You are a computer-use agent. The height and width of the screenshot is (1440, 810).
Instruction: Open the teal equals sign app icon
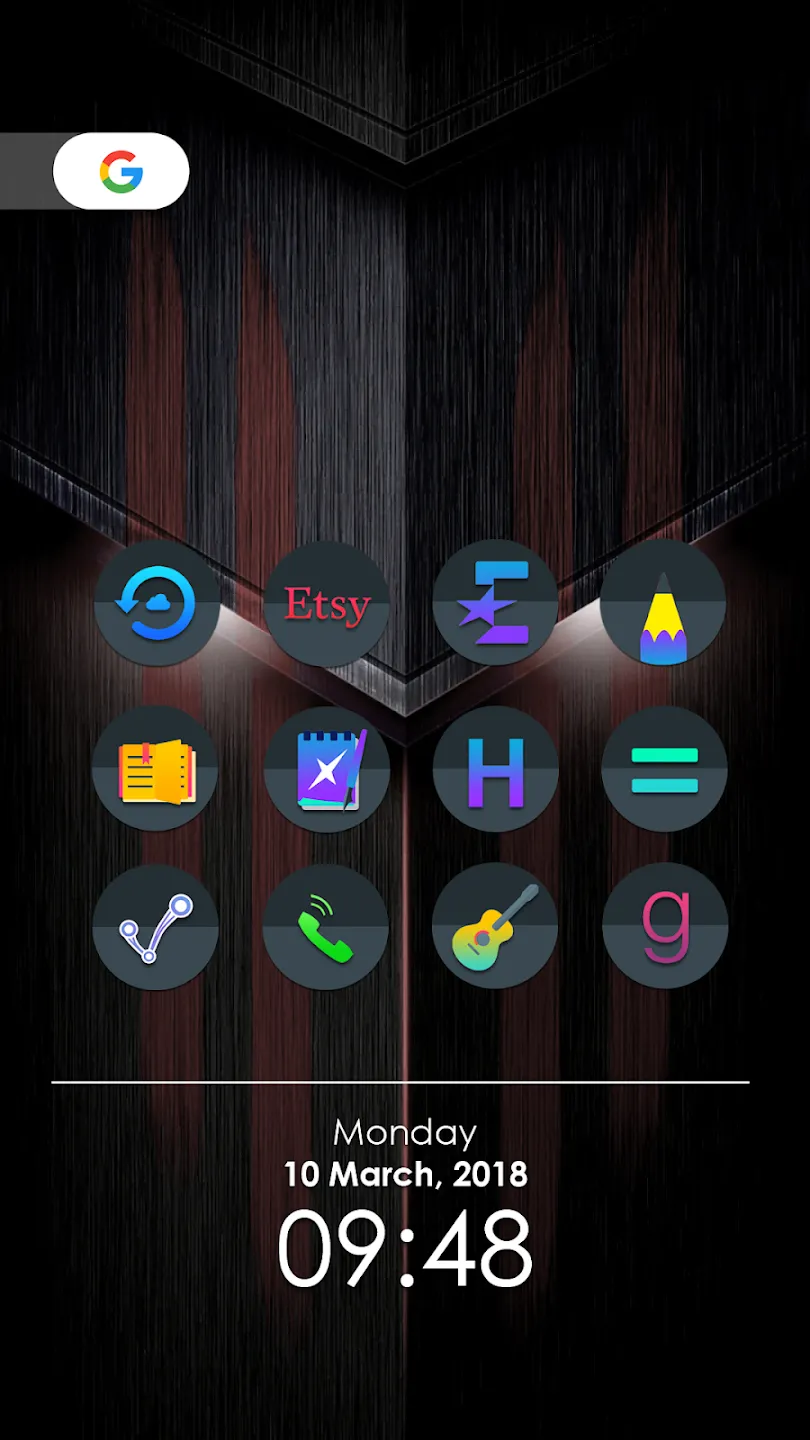[x=664, y=769]
